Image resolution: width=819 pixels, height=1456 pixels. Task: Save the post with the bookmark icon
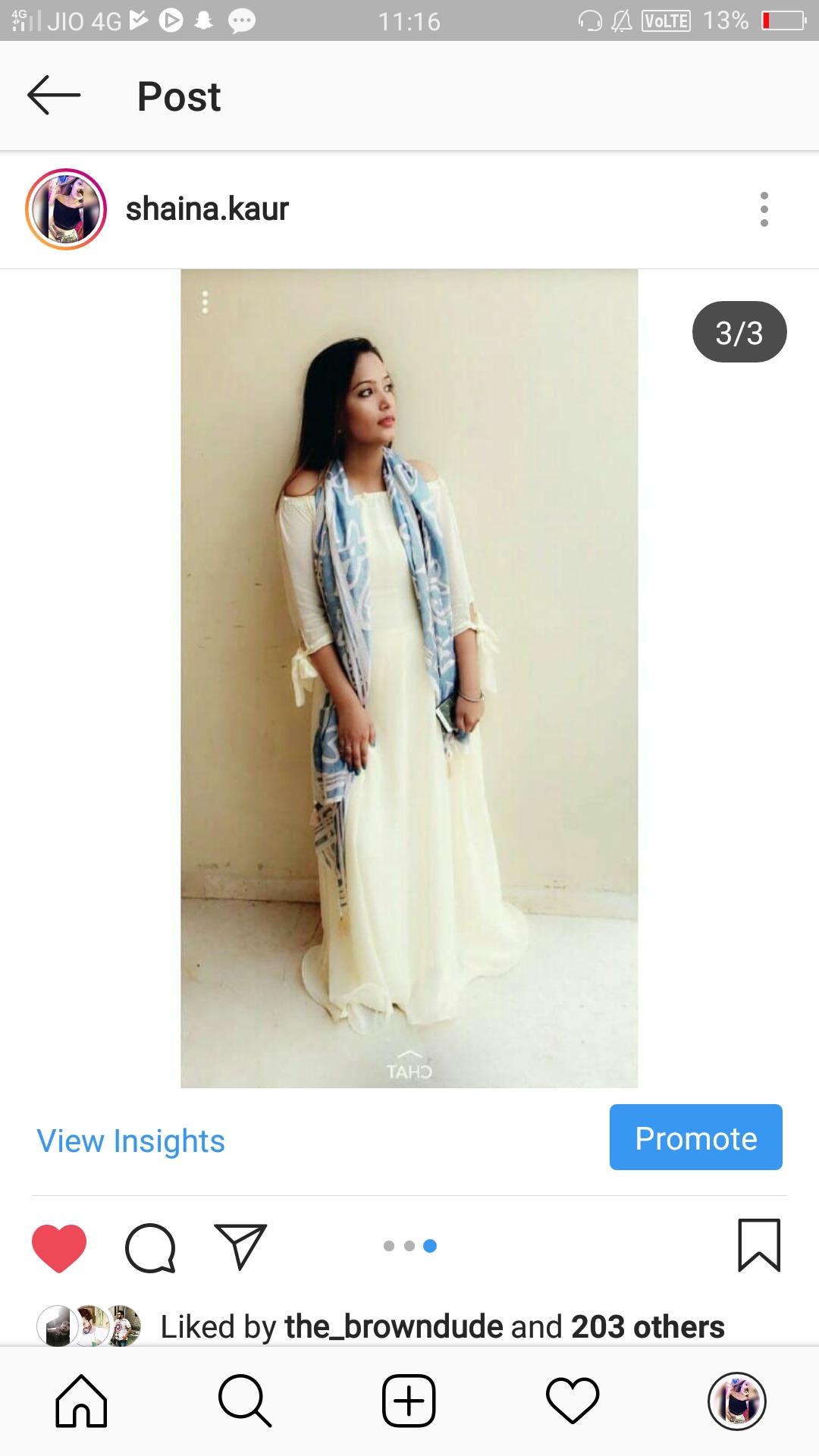[x=758, y=1245]
